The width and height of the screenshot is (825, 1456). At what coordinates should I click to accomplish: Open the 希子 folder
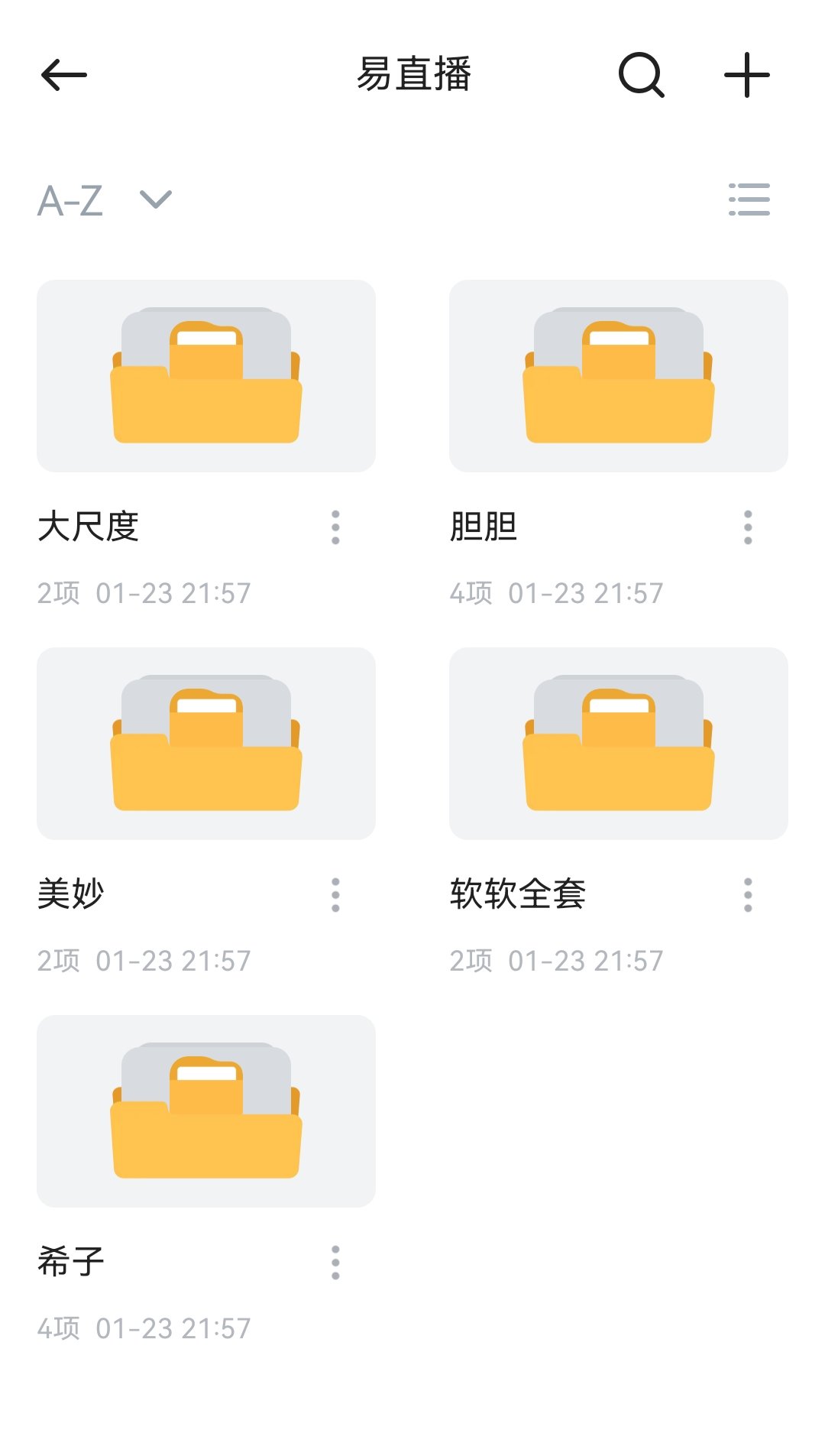pyautogui.click(x=206, y=1111)
